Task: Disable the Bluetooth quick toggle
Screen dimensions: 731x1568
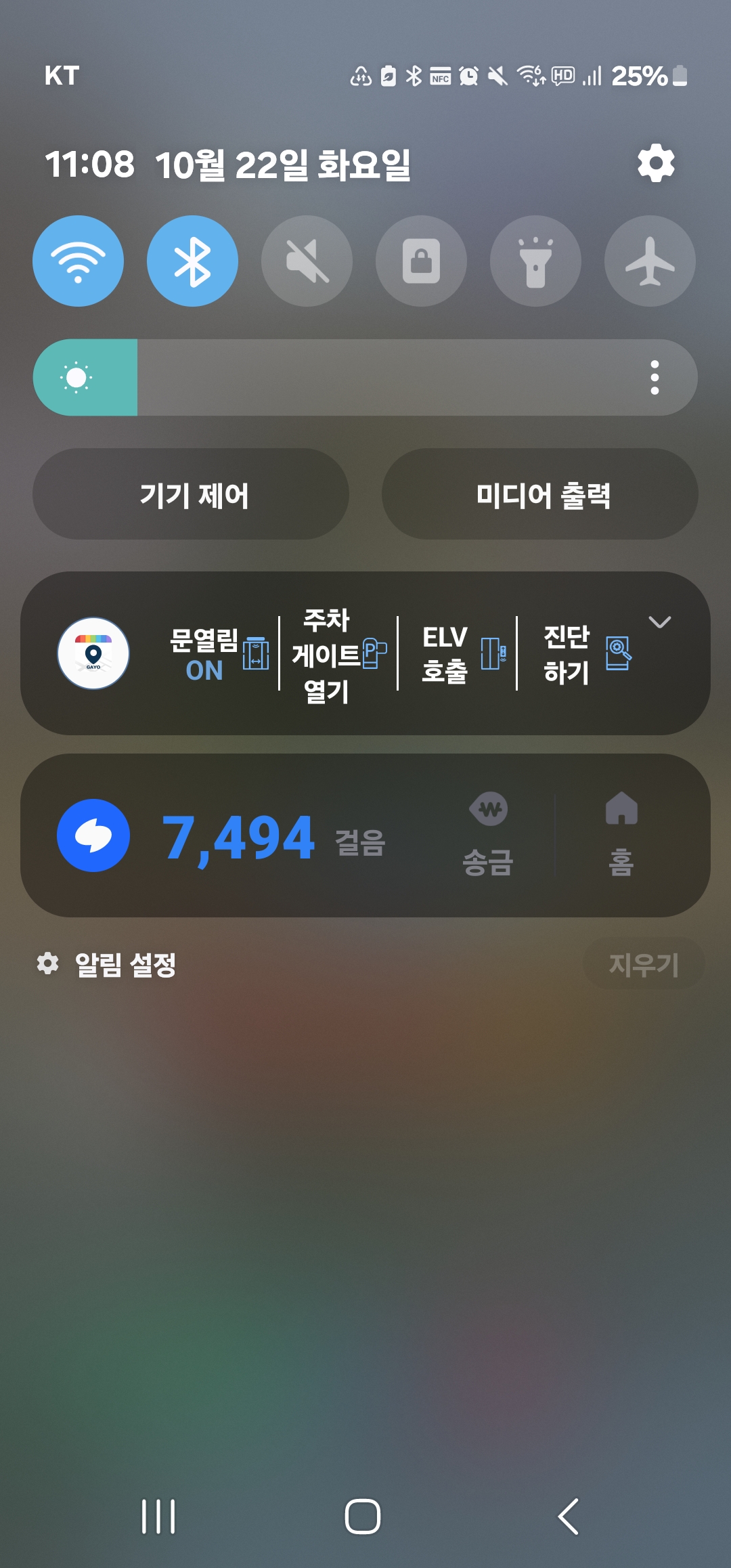Action: click(192, 261)
